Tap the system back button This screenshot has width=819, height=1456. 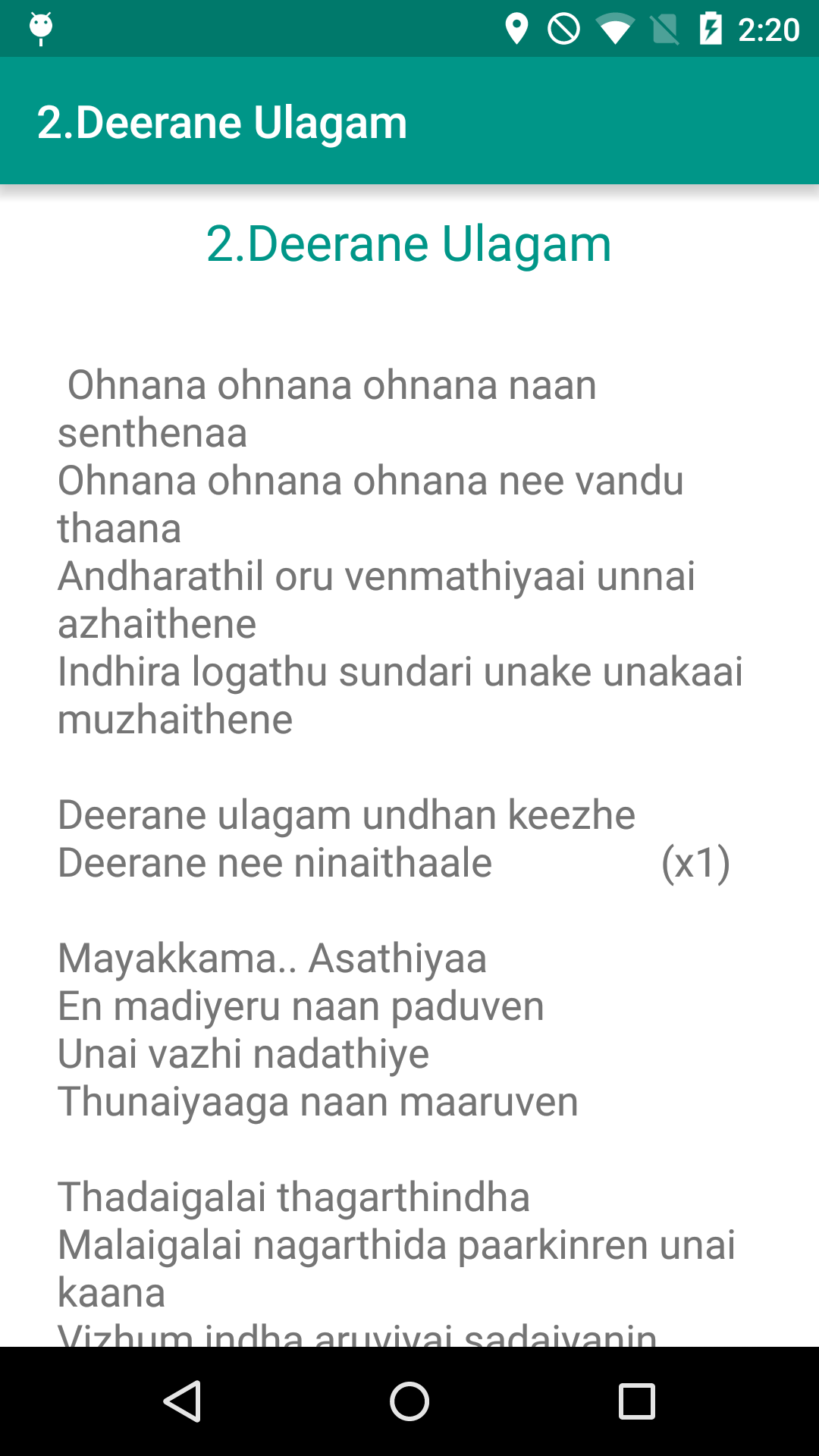click(x=182, y=1401)
